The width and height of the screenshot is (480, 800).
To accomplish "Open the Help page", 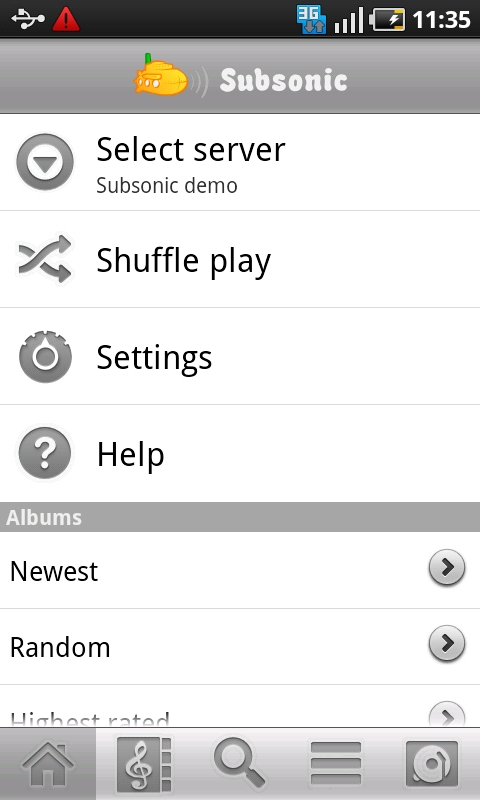I will click(x=240, y=453).
